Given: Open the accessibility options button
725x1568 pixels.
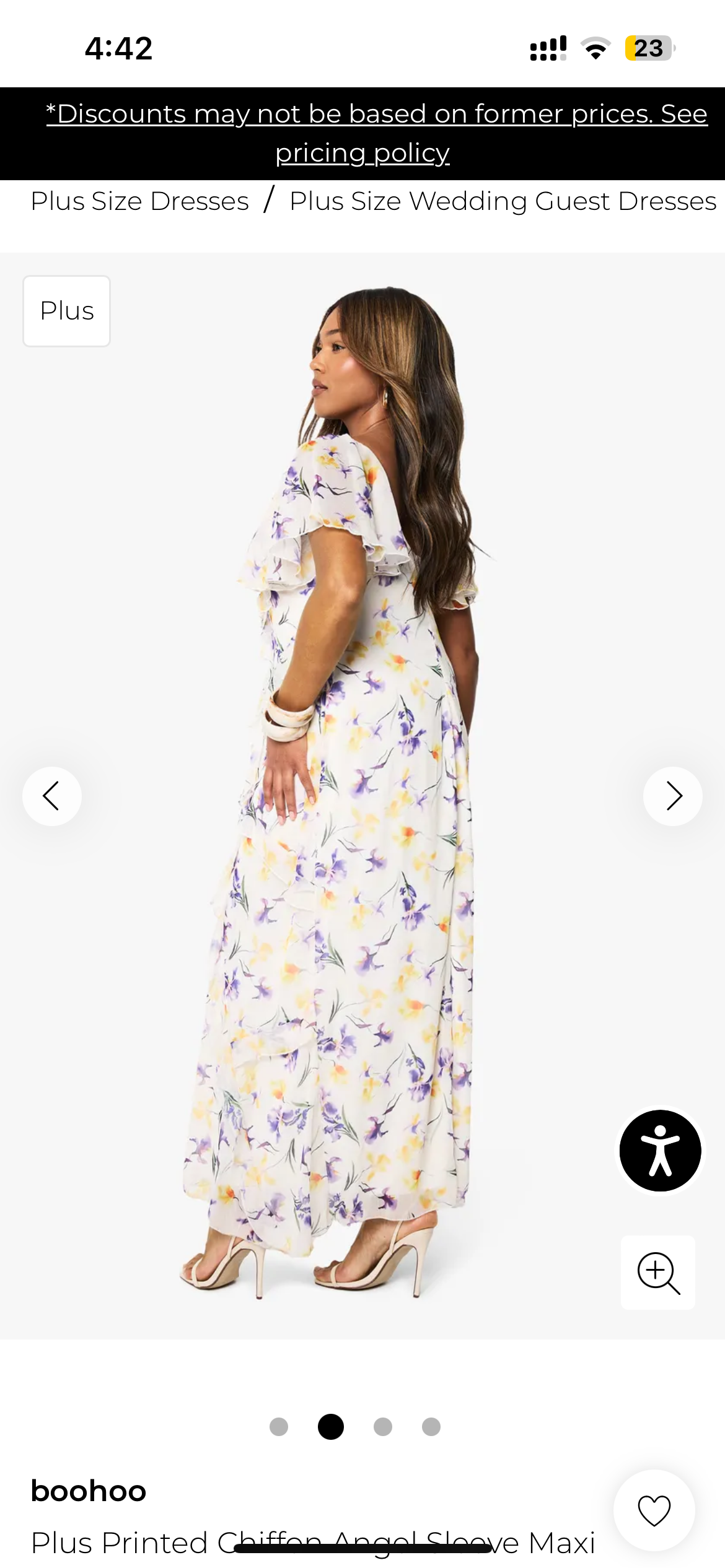Looking at the screenshot, I should click(x=660, y=1150).
